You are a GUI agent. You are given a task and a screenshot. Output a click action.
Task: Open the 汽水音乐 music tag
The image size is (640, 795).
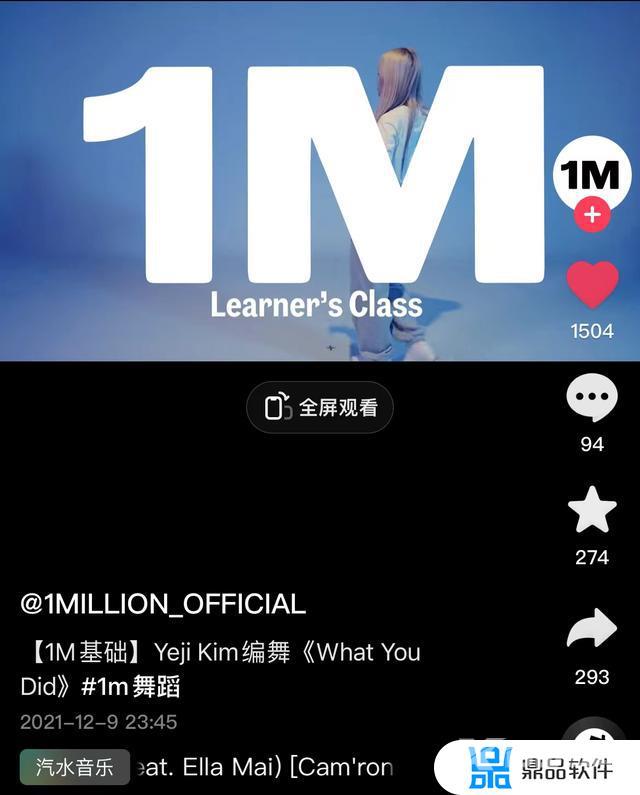(x=75, y=767)
